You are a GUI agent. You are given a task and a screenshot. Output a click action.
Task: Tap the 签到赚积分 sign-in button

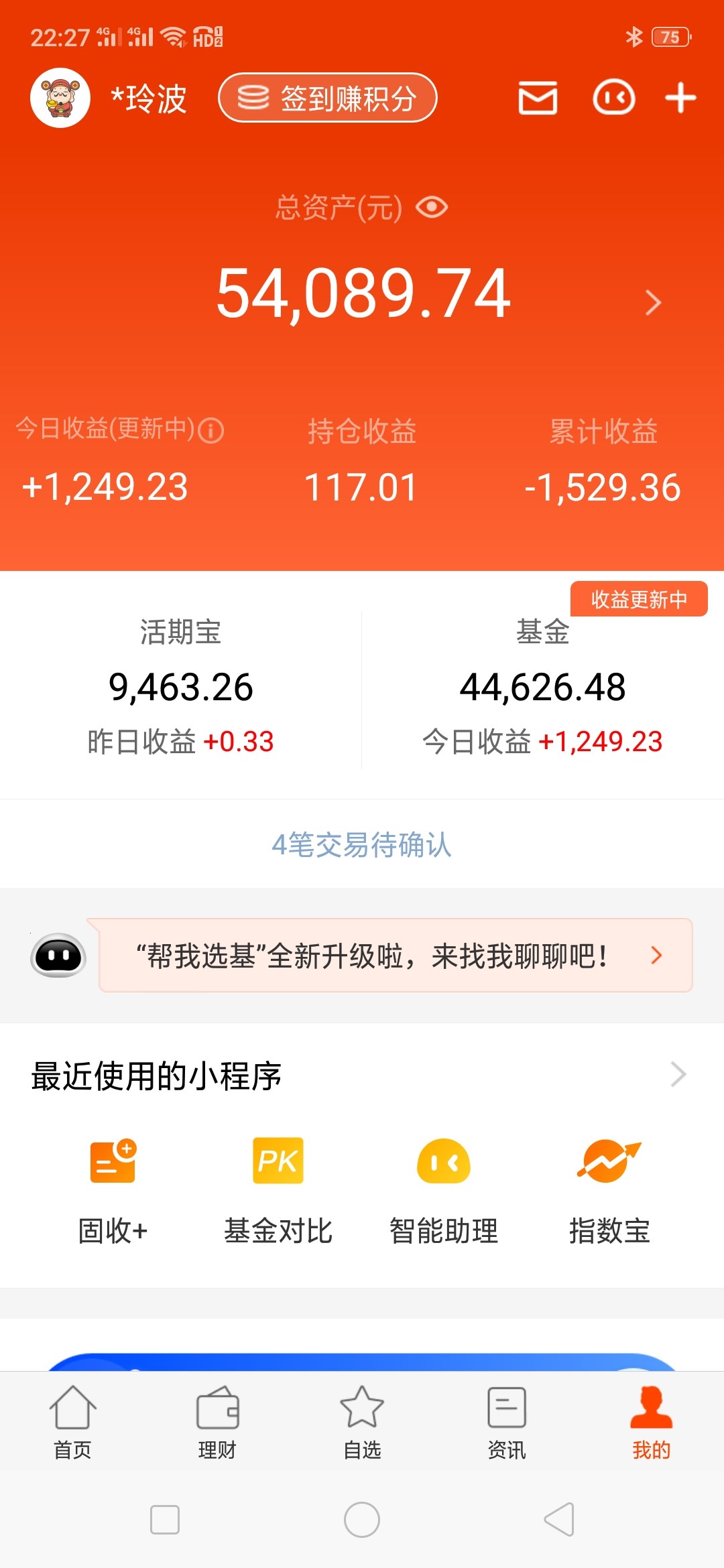[x=327, y=97]
